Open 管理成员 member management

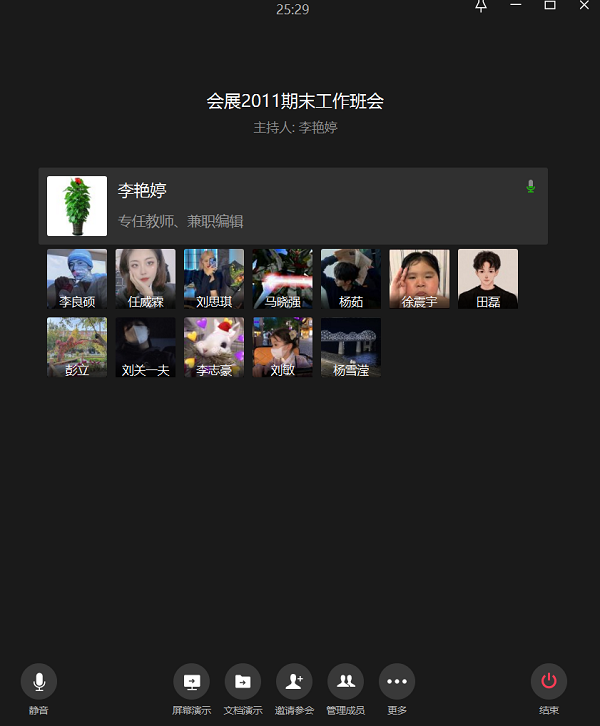click(345, 682)
